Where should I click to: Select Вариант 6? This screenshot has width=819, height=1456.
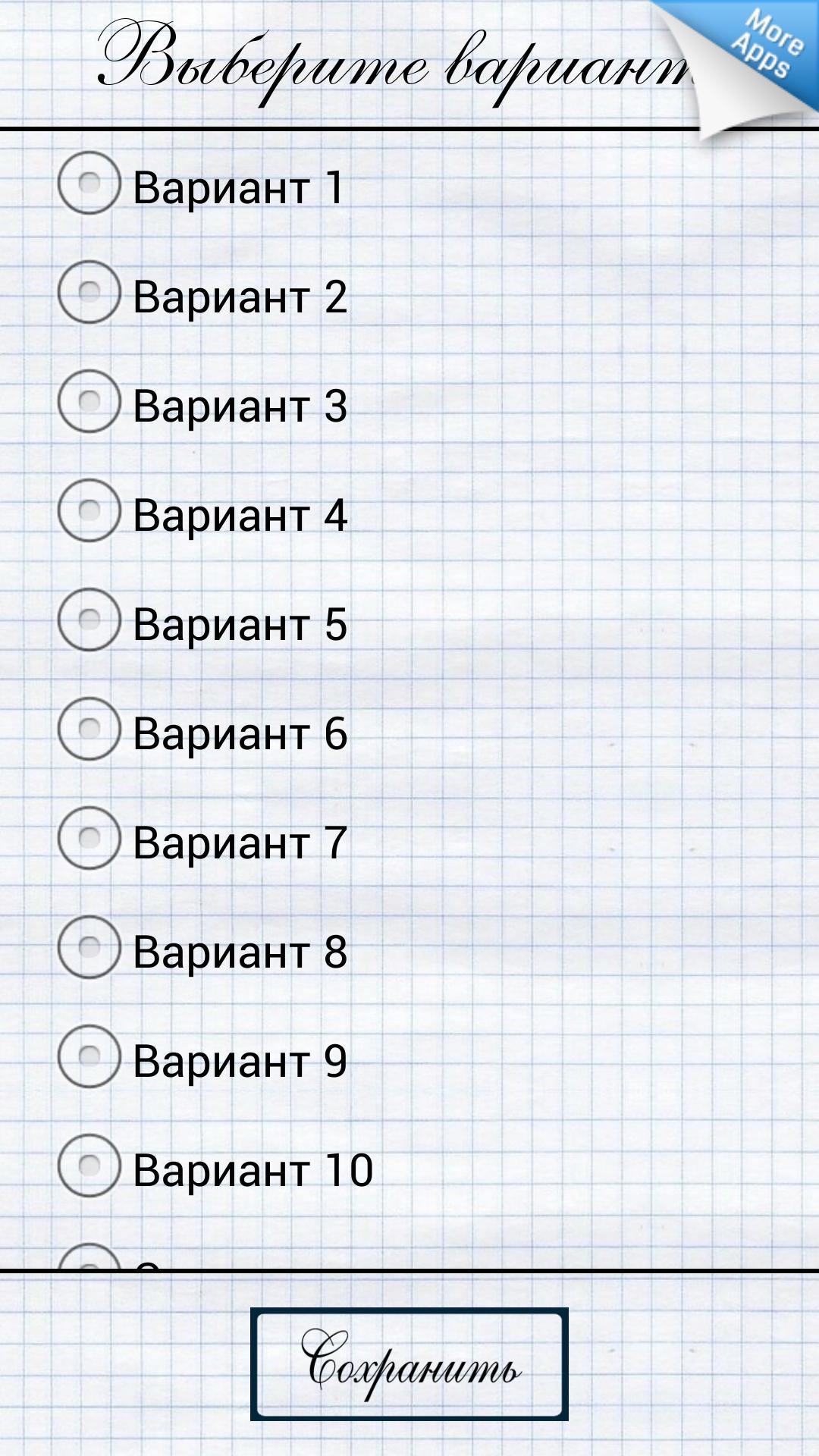89,730
